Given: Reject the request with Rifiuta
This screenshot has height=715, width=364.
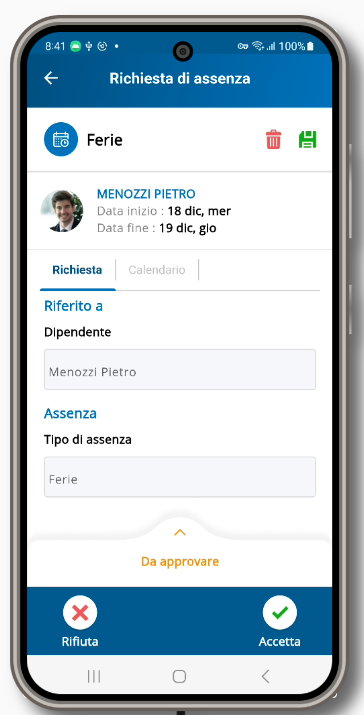Looking at the screenshot, I should (x=80, y=622).
